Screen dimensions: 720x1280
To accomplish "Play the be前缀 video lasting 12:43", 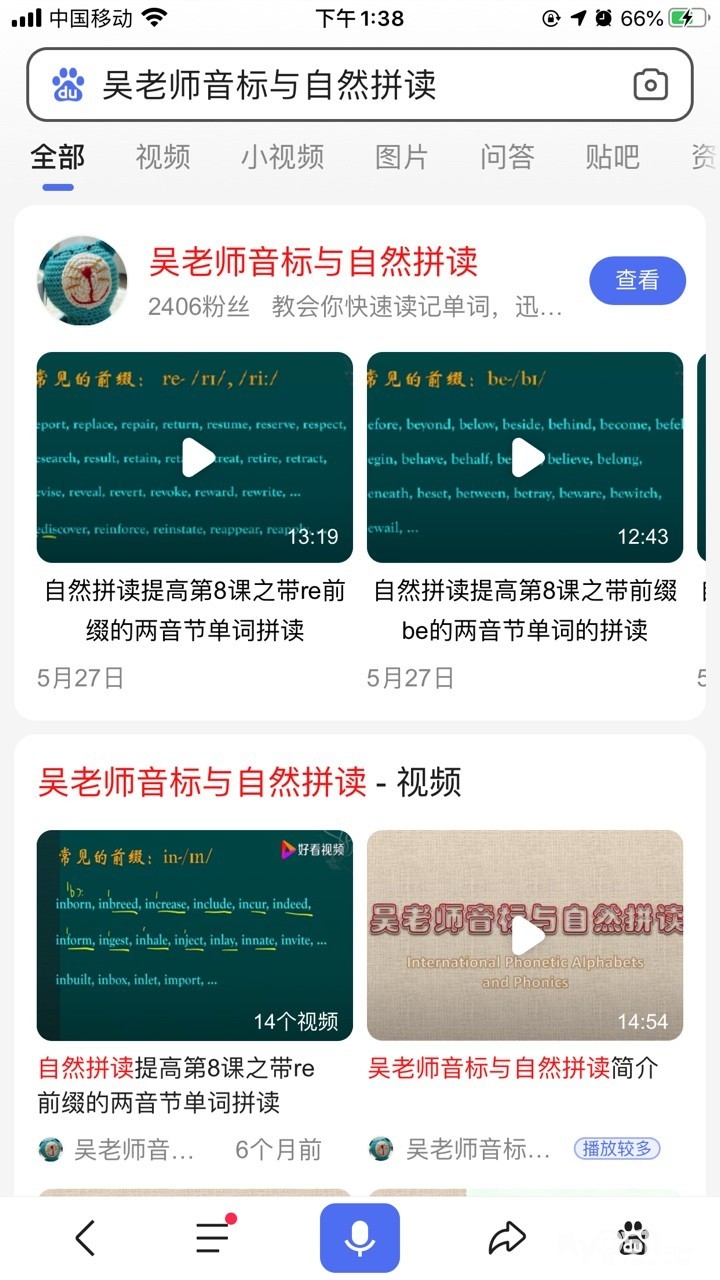I will pos(525,457).
